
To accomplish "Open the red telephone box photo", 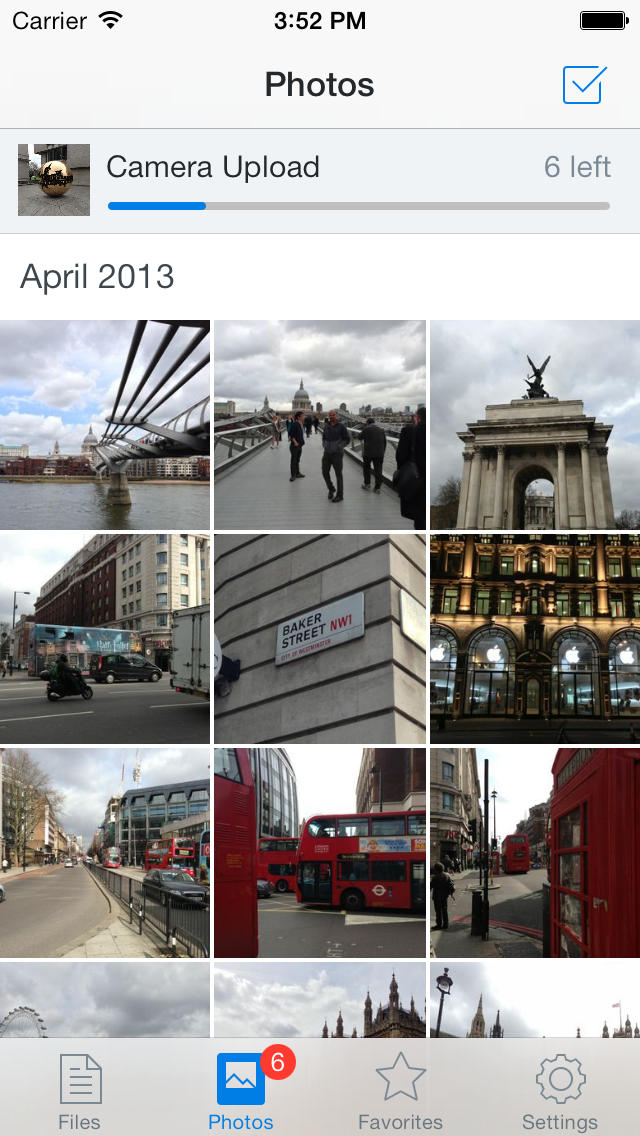I will point(535,853).
